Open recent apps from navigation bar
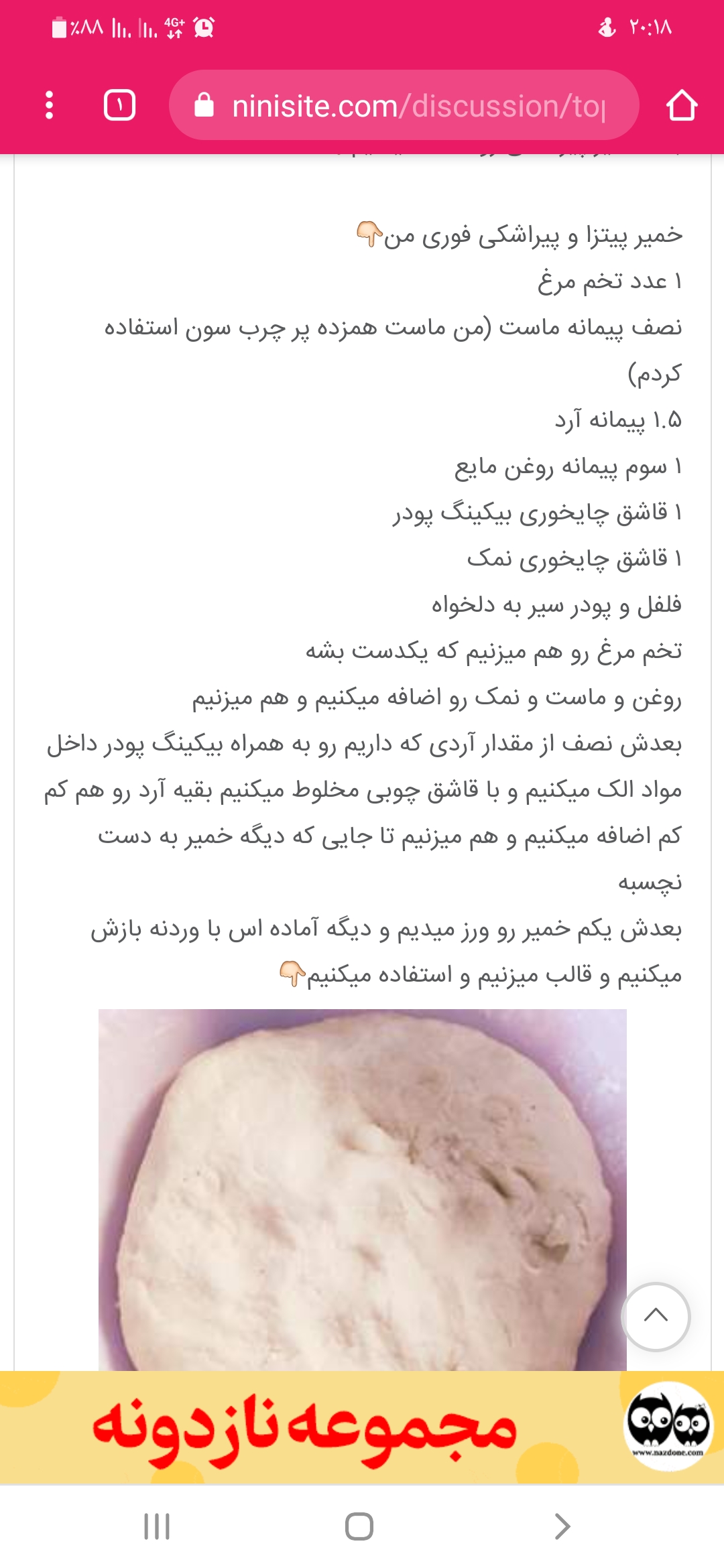This screenshot has width=724, height=1568. (x=157, y=1526)
